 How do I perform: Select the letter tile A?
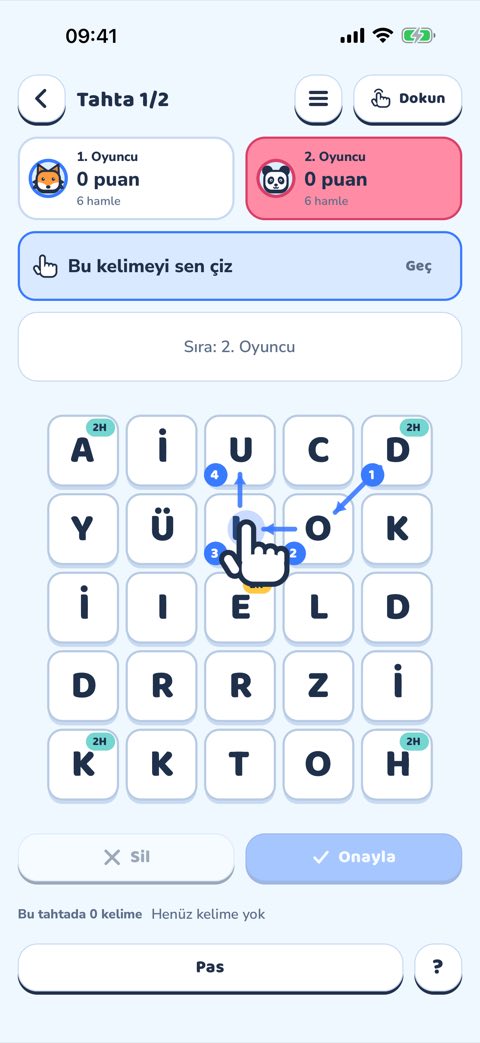coord(83,451)
